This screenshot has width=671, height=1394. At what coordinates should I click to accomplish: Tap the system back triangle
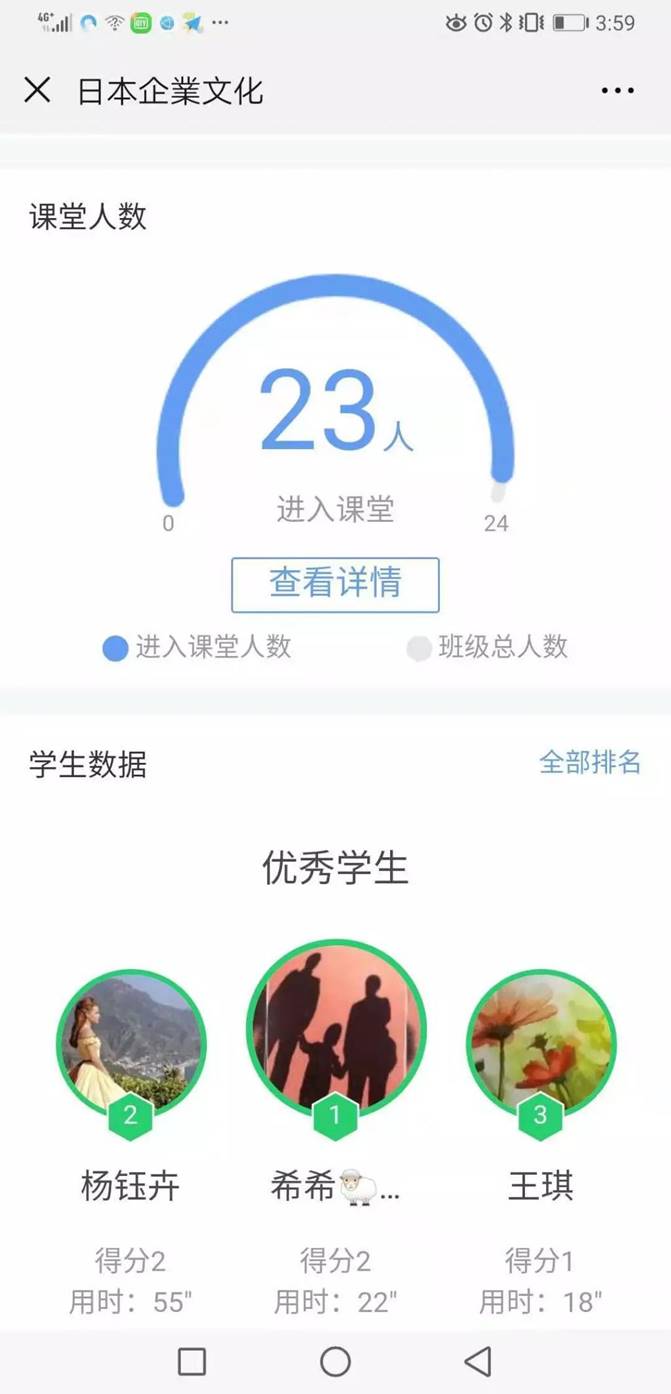pos(478,1361)
